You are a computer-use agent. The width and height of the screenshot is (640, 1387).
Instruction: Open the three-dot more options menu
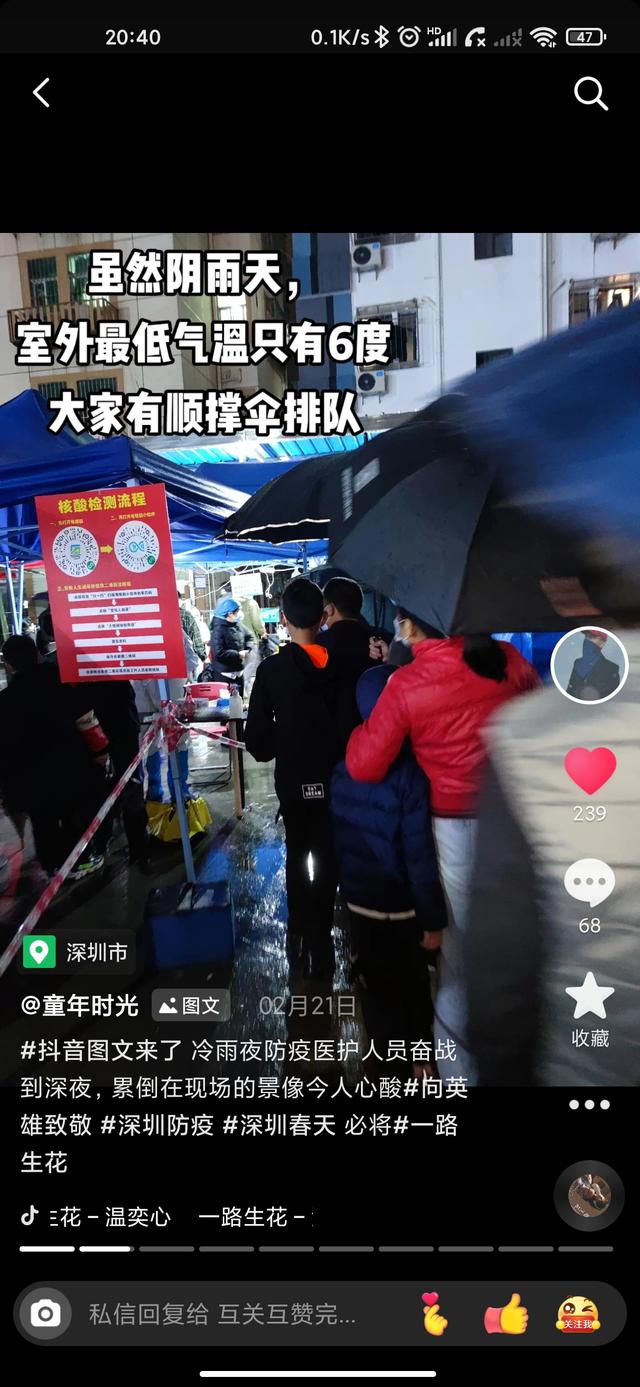(x=589, y=1104)
